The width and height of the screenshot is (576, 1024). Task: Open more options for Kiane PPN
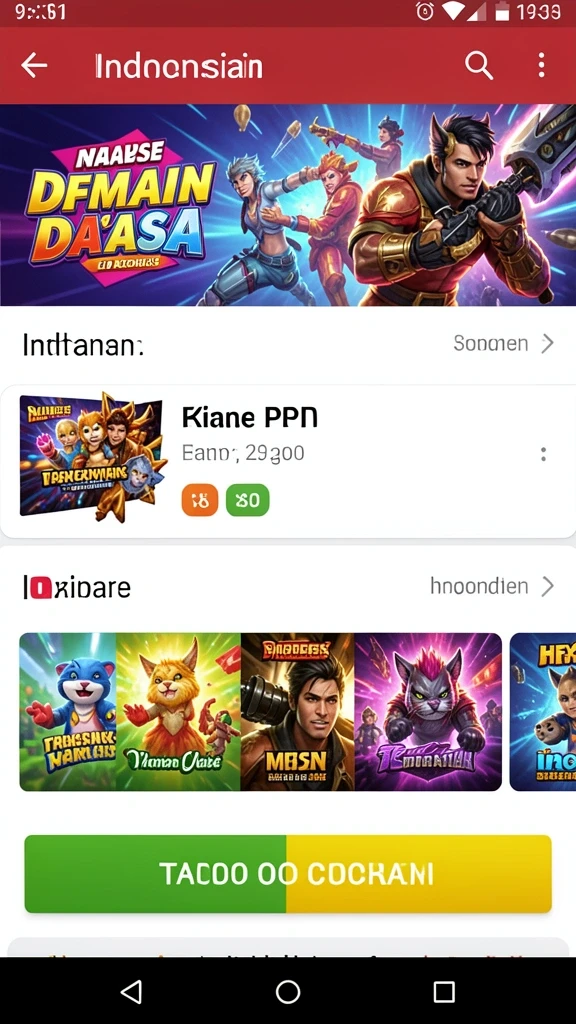pos(543,455)
